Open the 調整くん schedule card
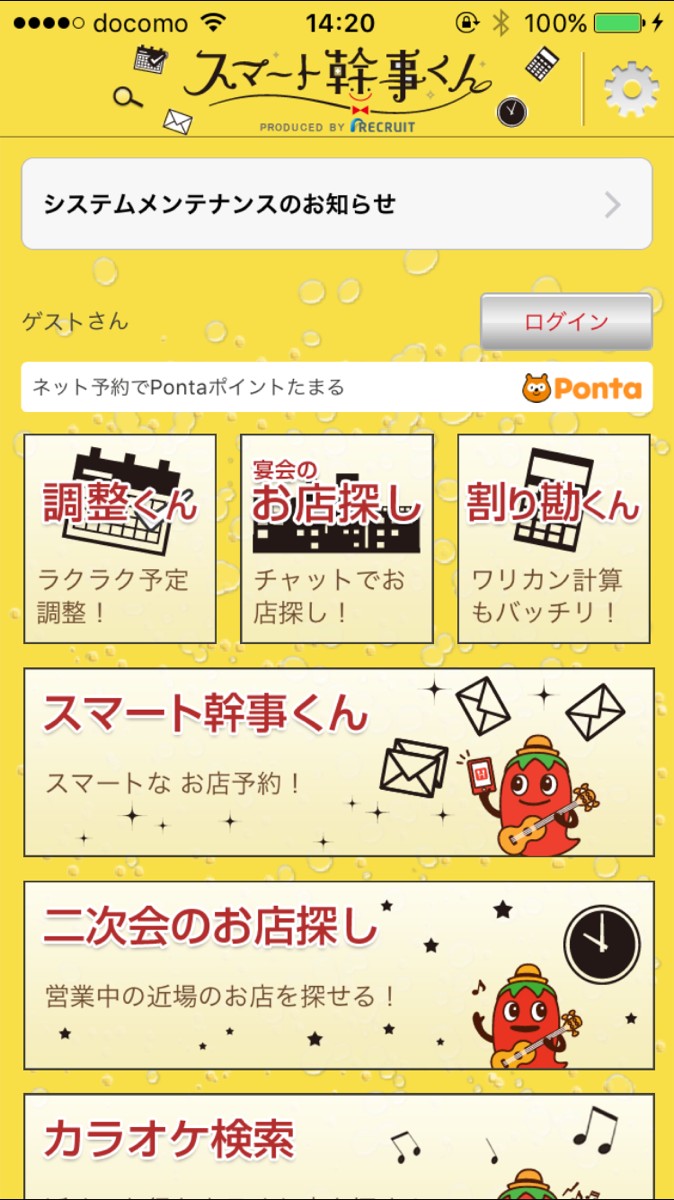The image size is (674, 1200). coord(120,538)
